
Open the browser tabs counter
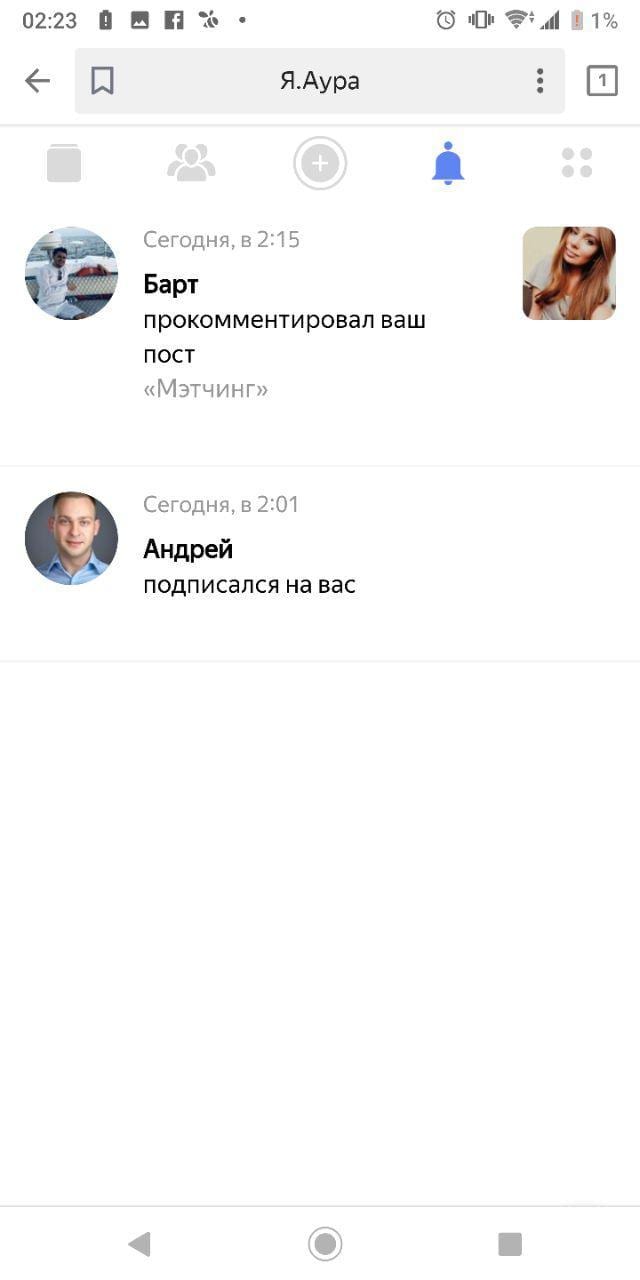(602, 81)
